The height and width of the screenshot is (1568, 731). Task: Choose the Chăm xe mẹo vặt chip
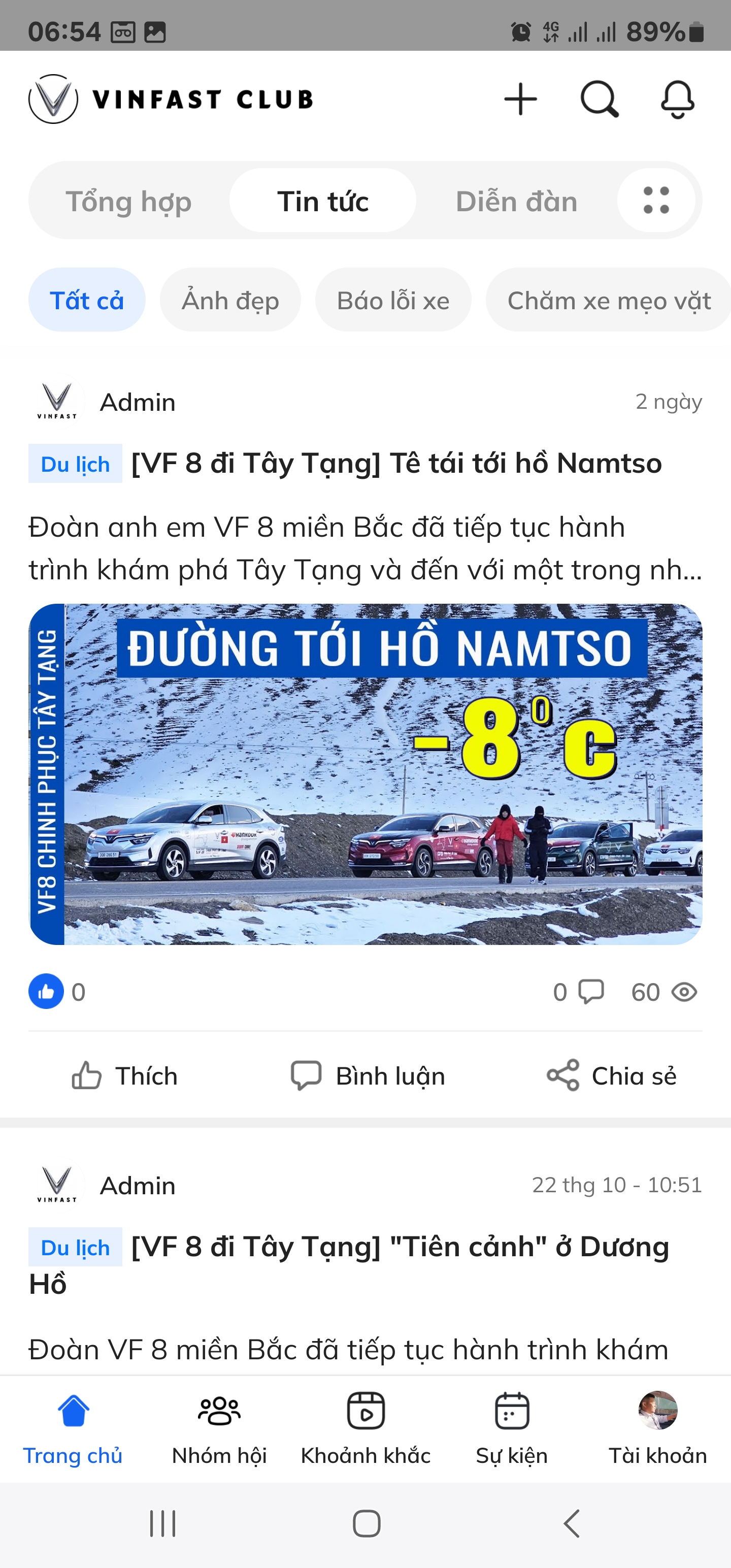(x=609, y=301)
